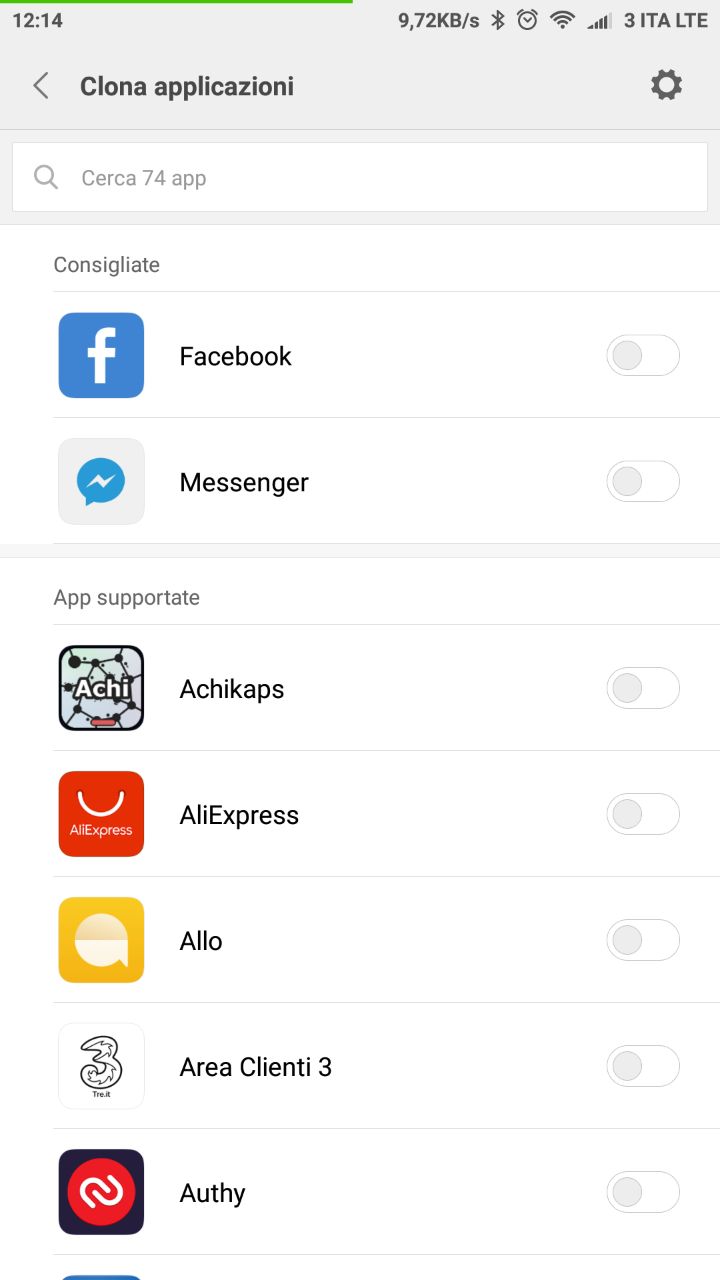Turn on the Achikaps clone switch
The height and width of the screenshot is (1280, 720).
coord(643,688)
